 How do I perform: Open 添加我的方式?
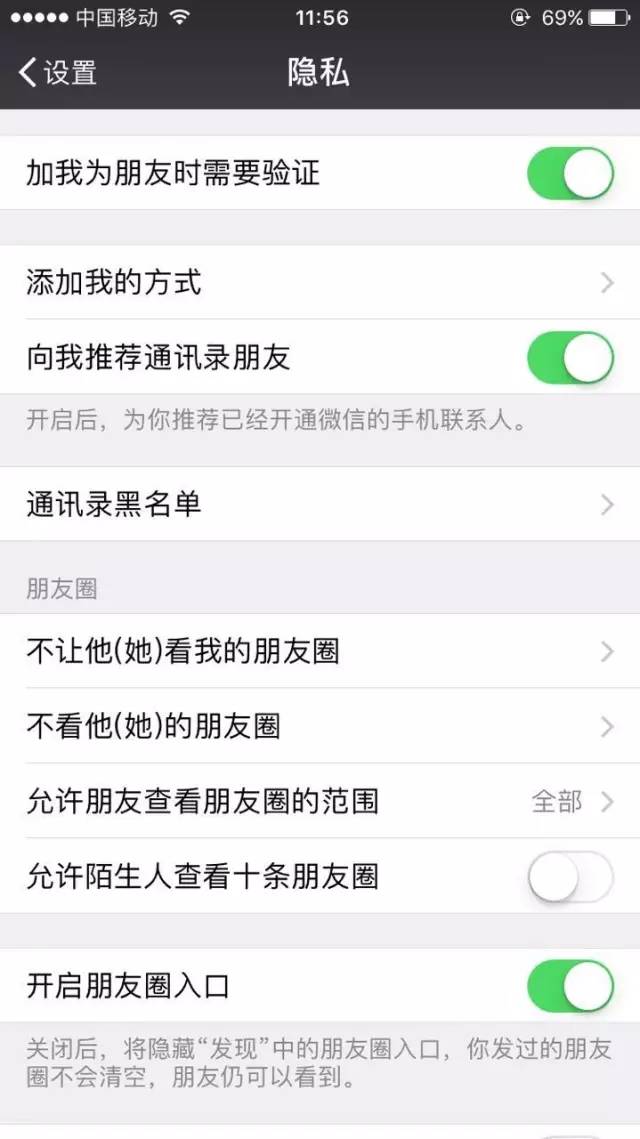(320, 282)
